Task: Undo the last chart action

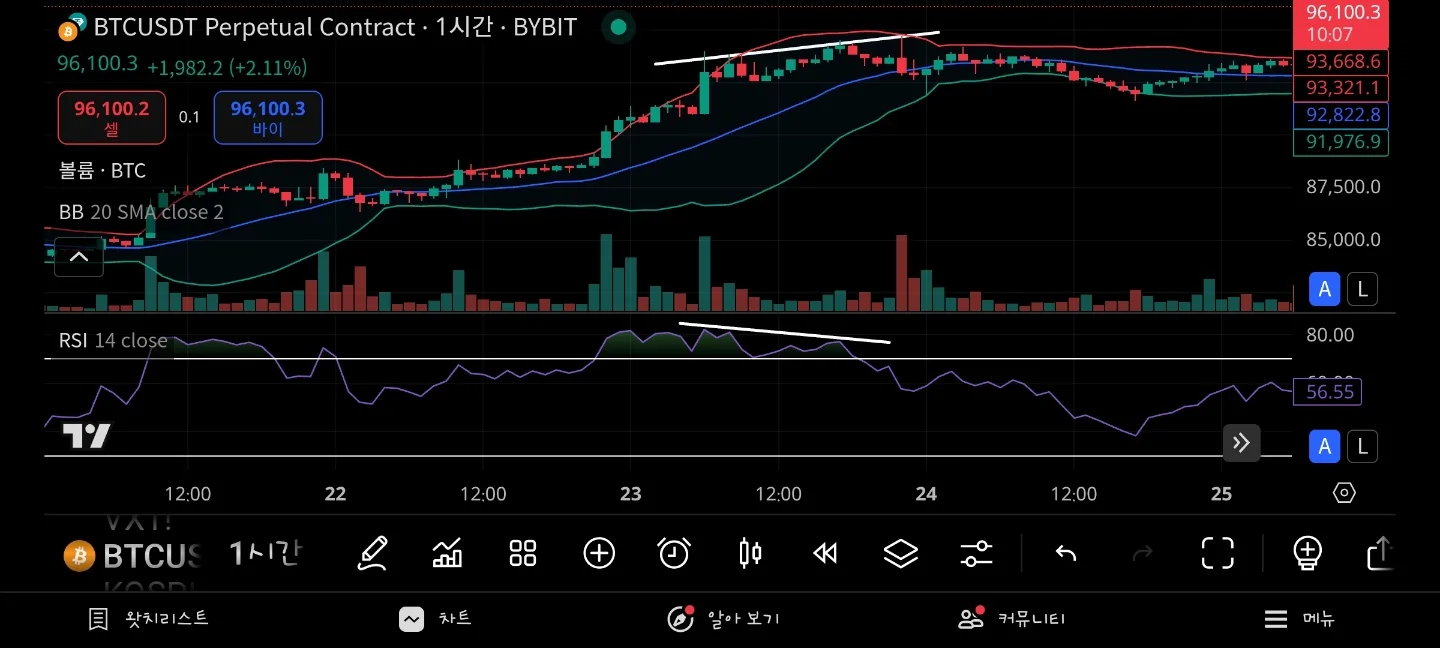Action: coord(1066,553)
